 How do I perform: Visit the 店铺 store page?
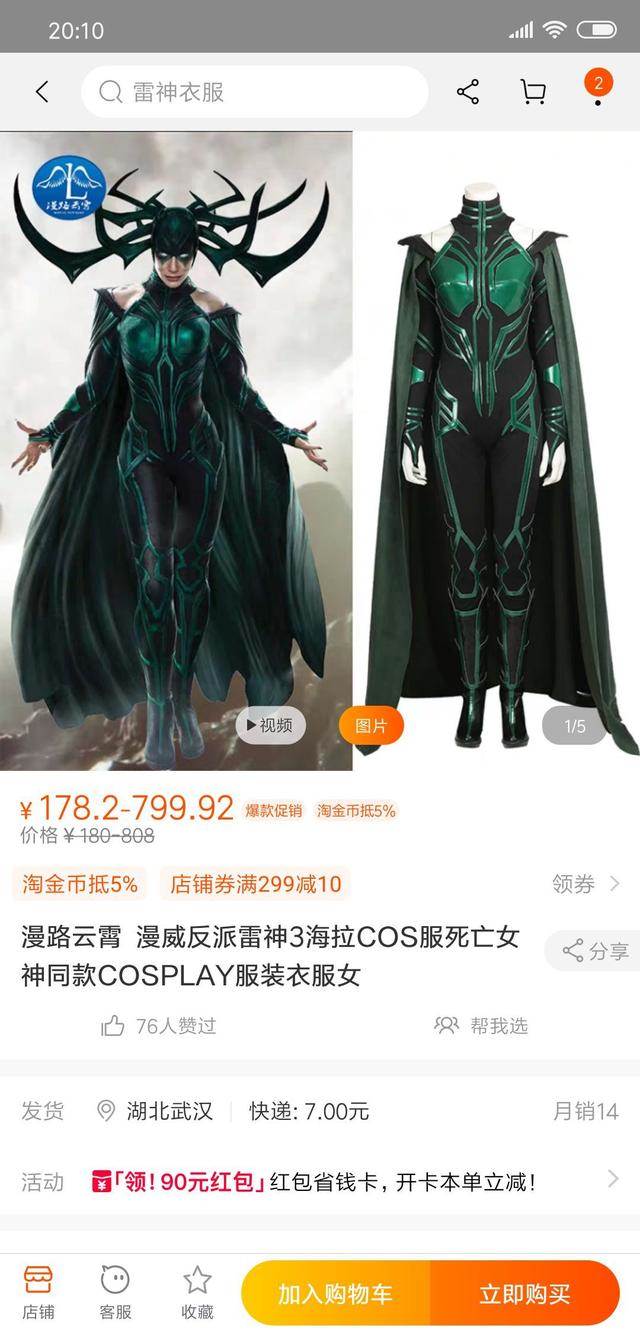click(38, 1292)
